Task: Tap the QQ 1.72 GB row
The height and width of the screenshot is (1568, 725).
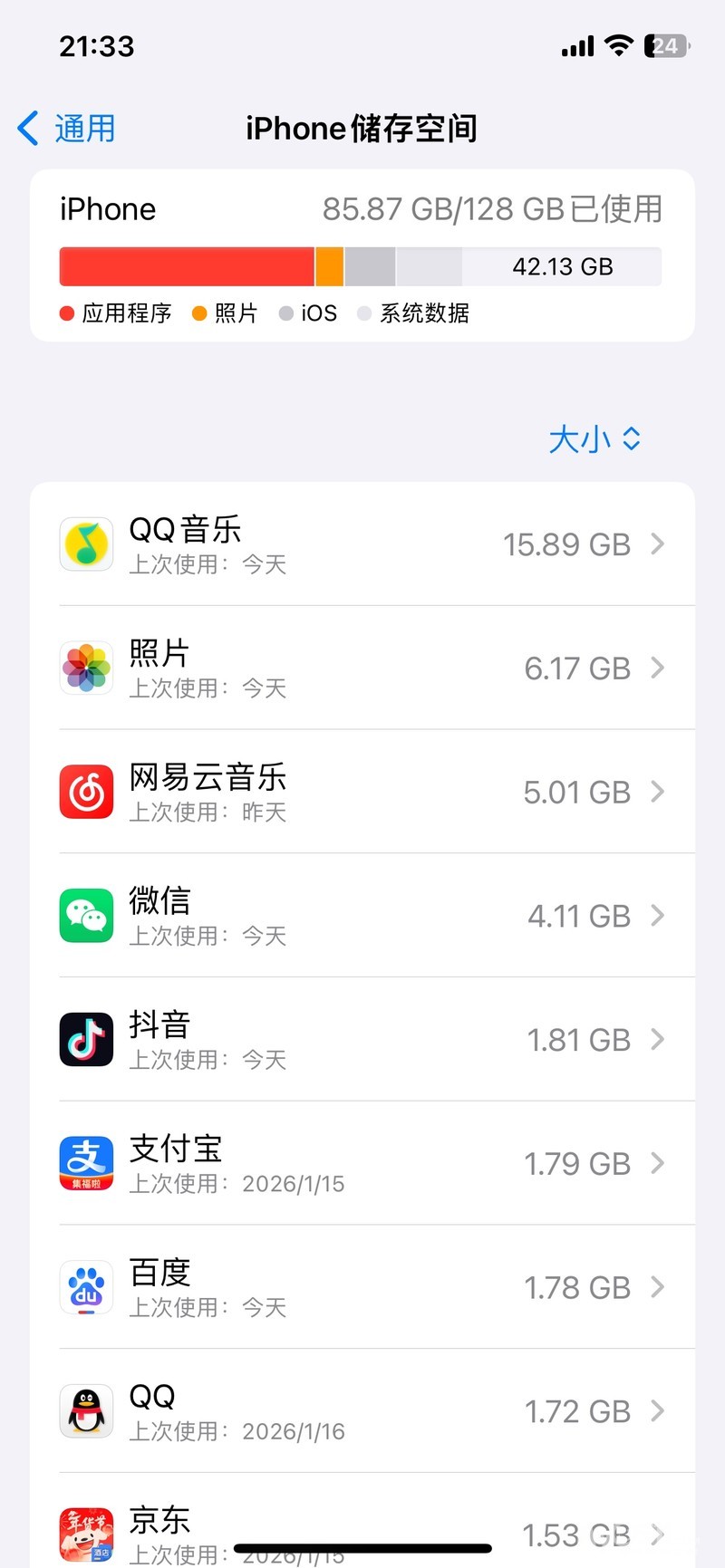Action: click(x=362, y=1411)
